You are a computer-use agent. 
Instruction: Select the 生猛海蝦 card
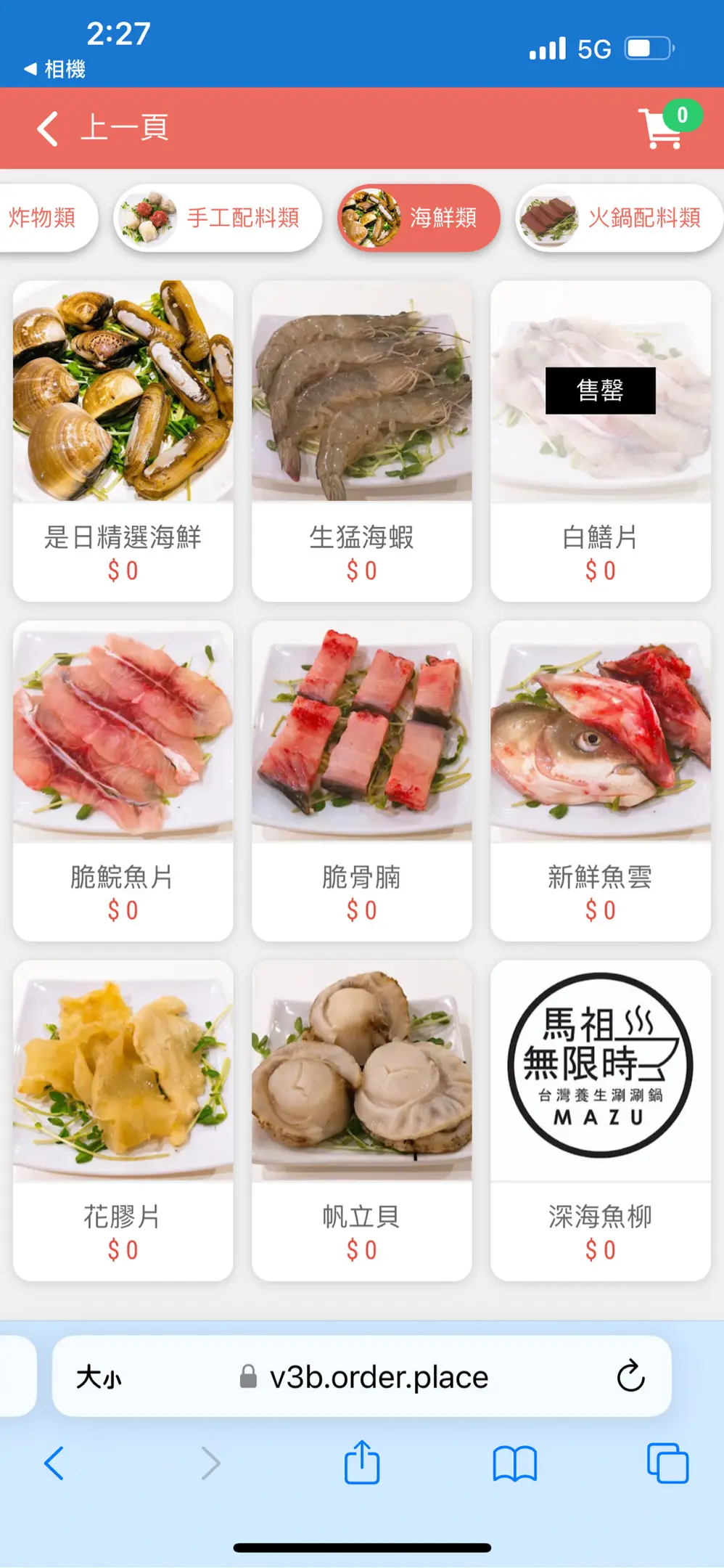pyautogui.click(x=362, y=441)
